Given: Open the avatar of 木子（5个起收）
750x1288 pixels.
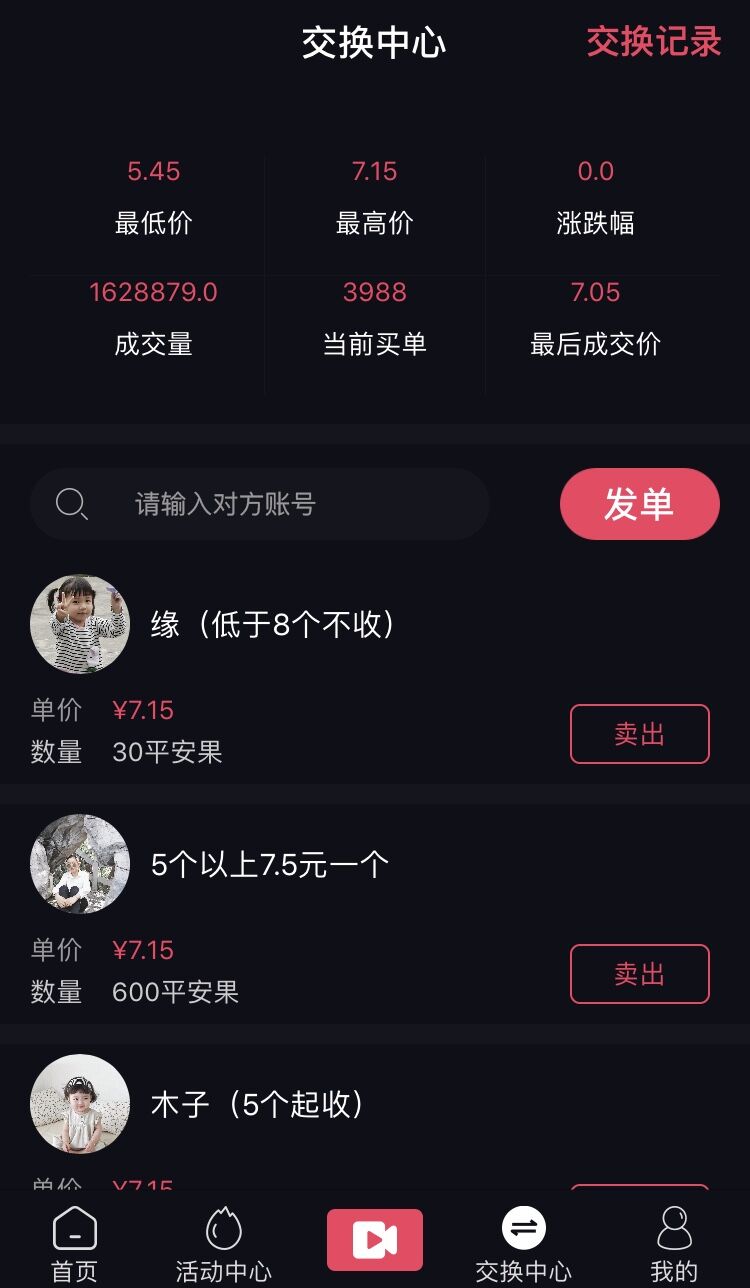Looking at the screenshot, I should click(x=80, y=1104).
